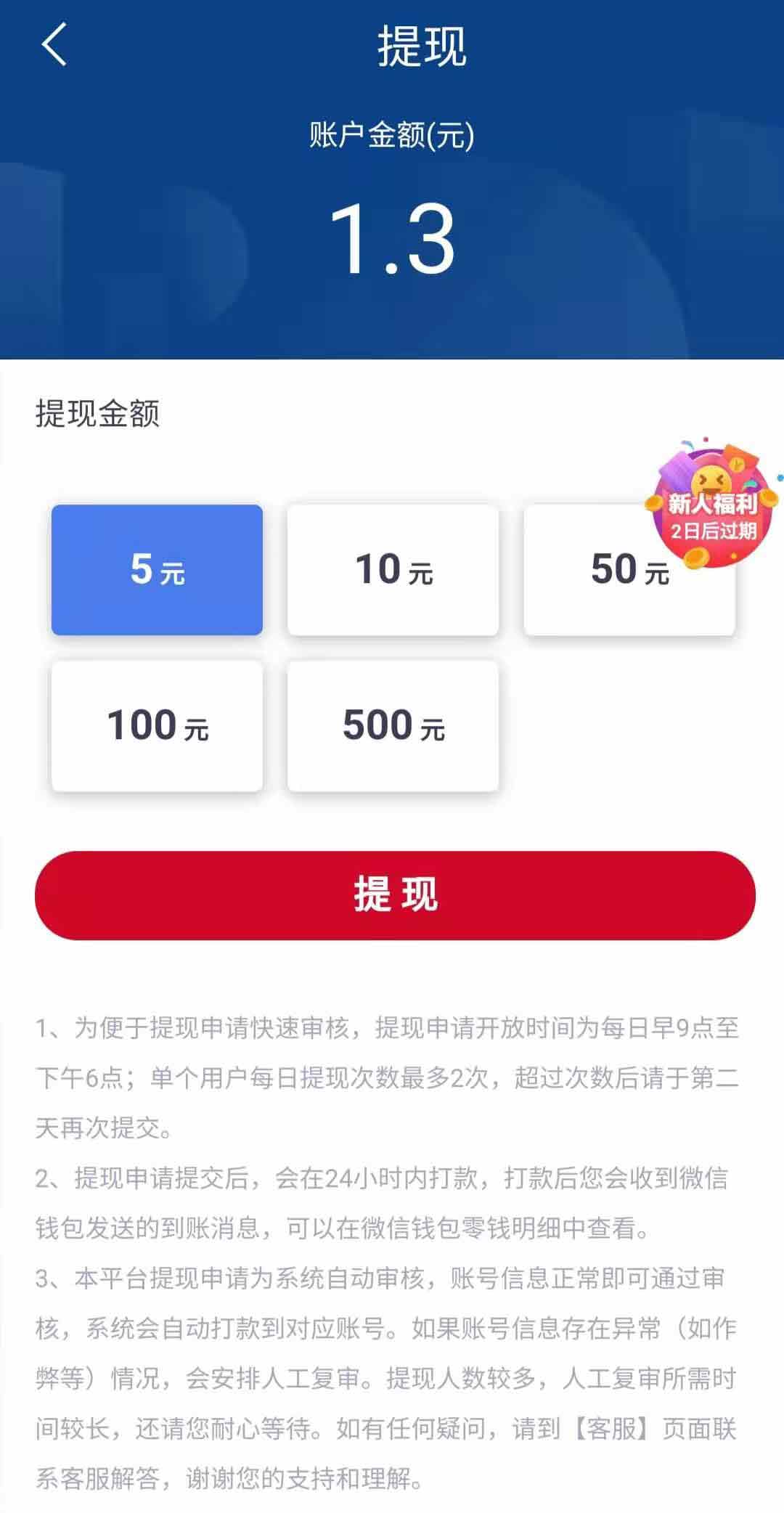The image size is (784, 1513).
Task: Choose the 500元 withdrawal option
Action: click(x=393, y=725)
